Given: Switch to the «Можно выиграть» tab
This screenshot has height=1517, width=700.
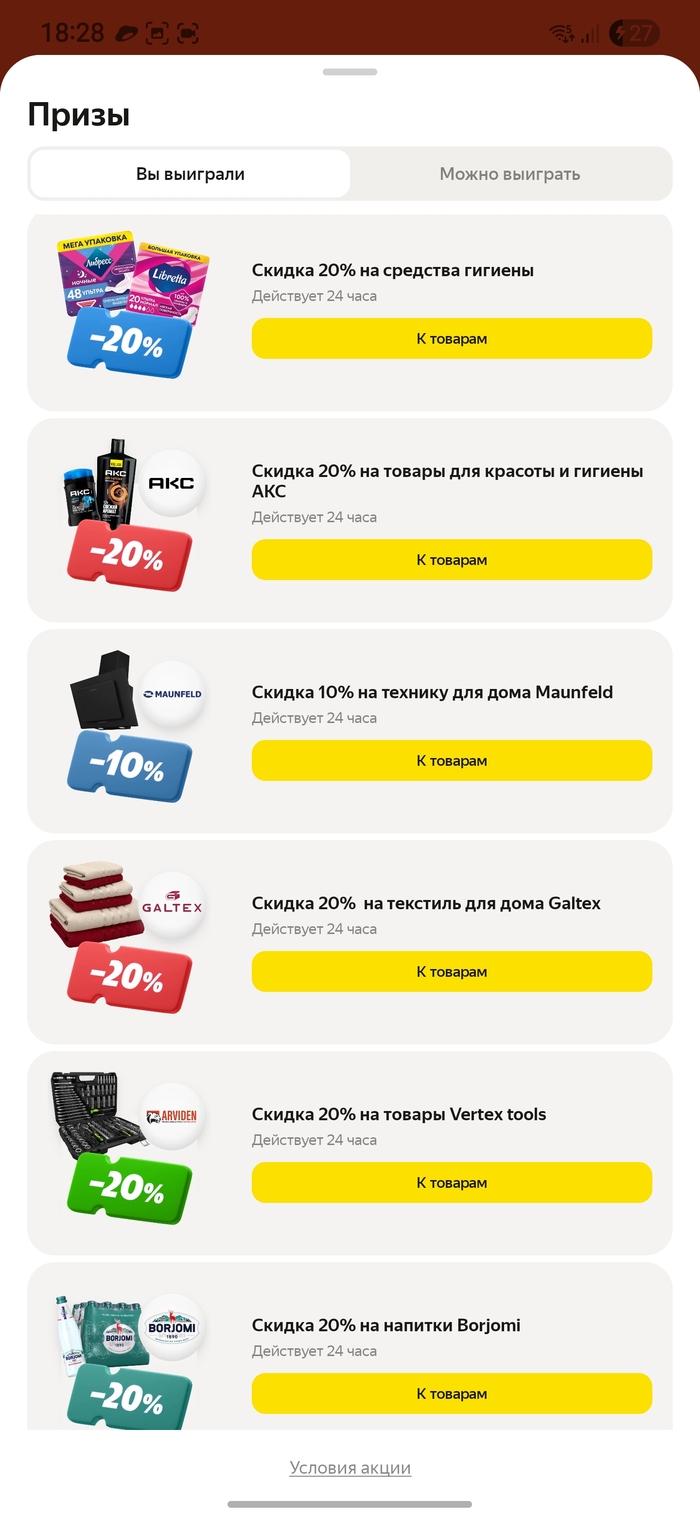Looking at the screenshot, I should [510, 174].
